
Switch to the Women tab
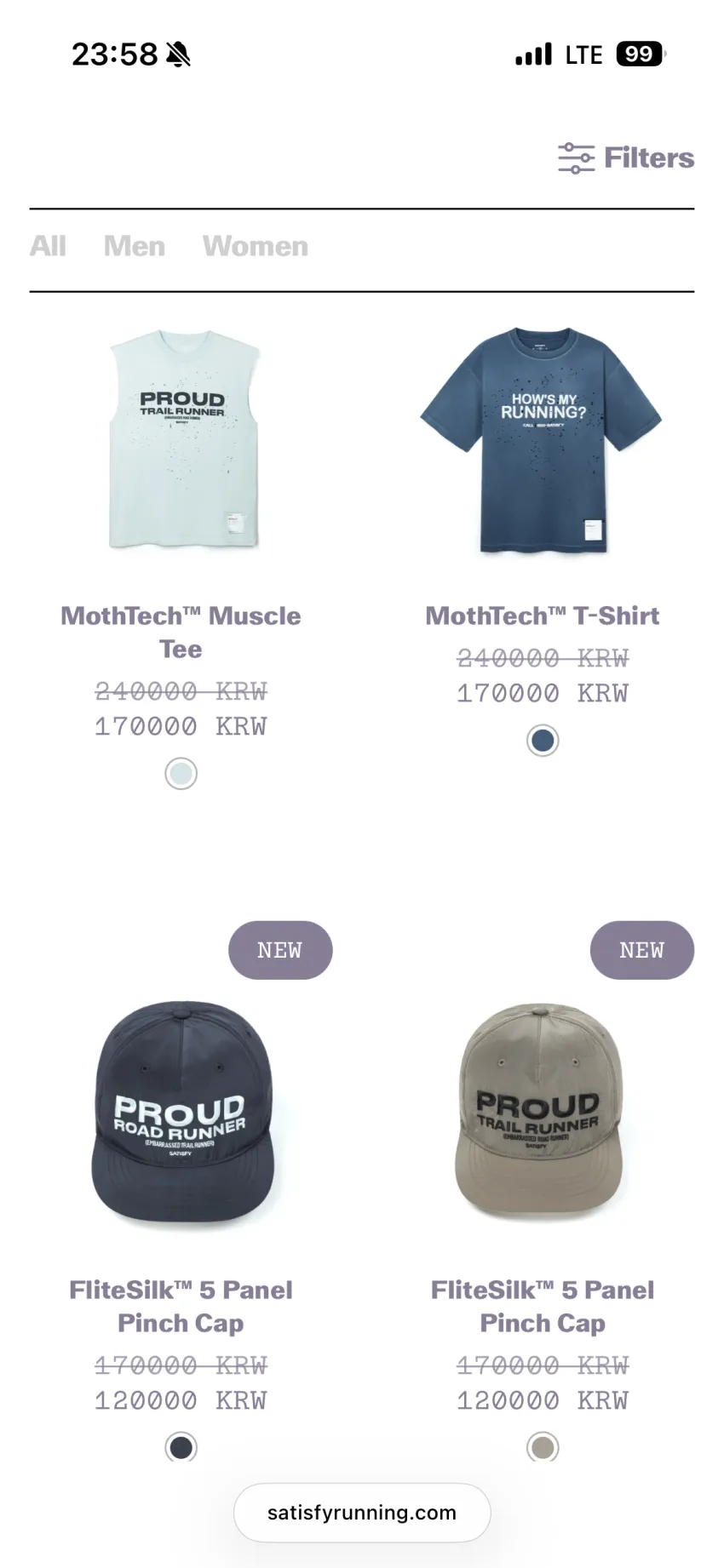pos(256,247)
